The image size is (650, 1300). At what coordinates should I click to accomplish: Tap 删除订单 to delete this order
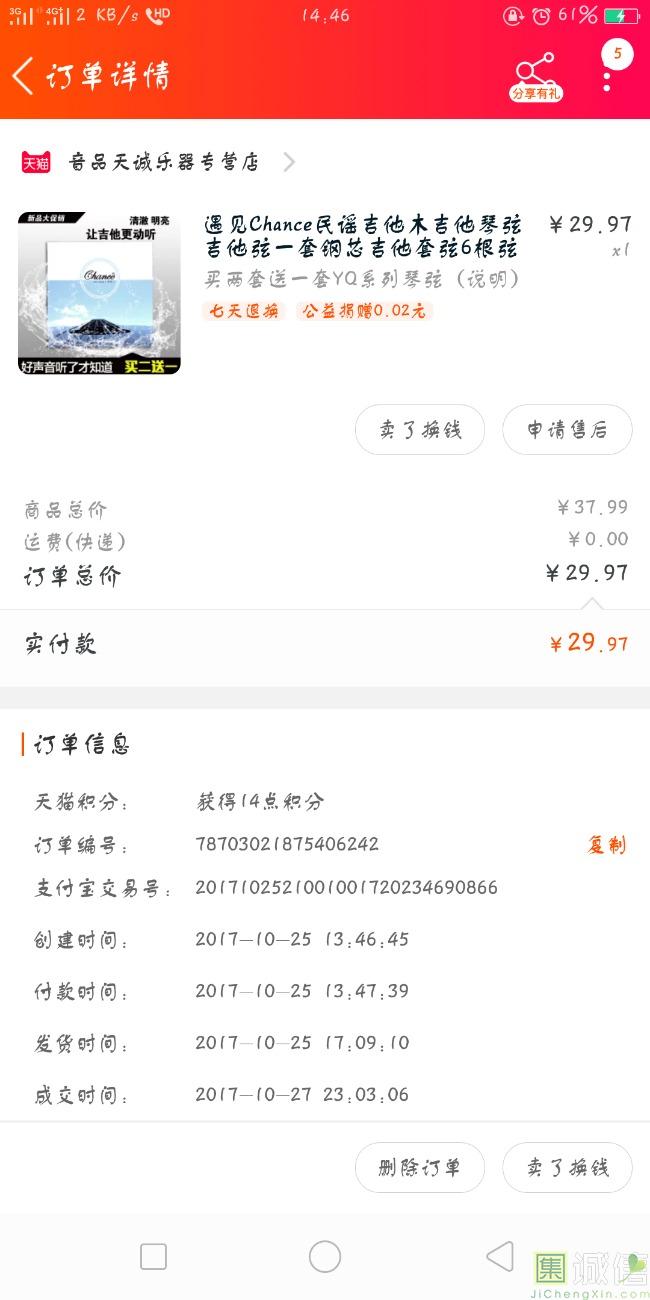click(x=420, y=1168)
